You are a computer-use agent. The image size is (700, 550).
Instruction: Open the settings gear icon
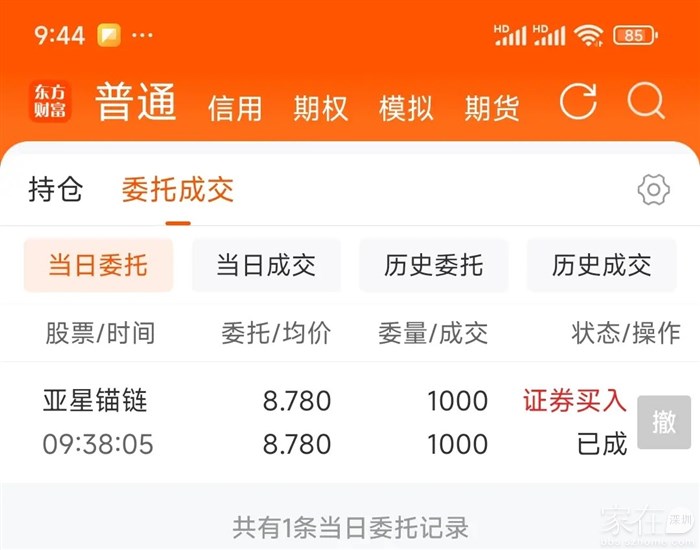pyautogui.click(x=653, y=189)
